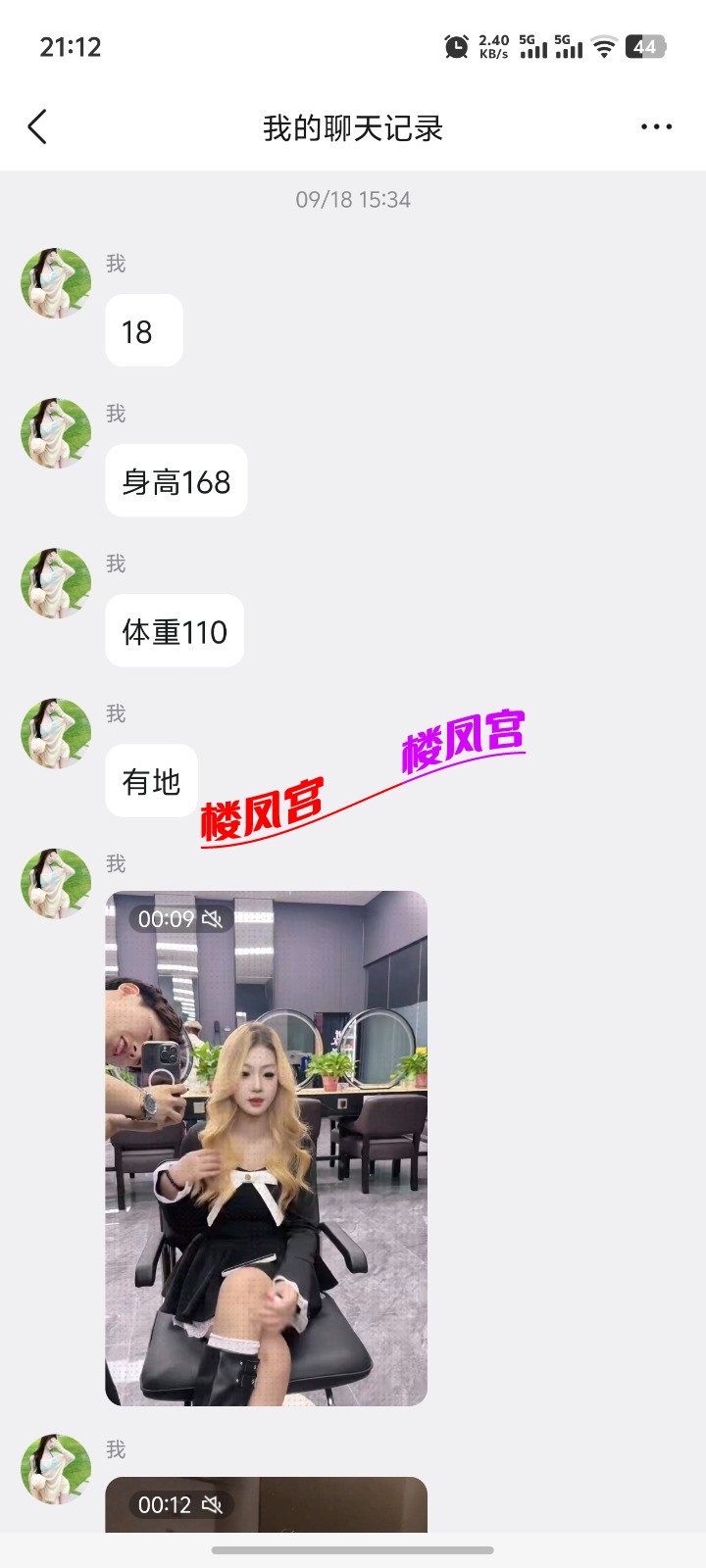Play the 00:12 video message

(266, 1505)
